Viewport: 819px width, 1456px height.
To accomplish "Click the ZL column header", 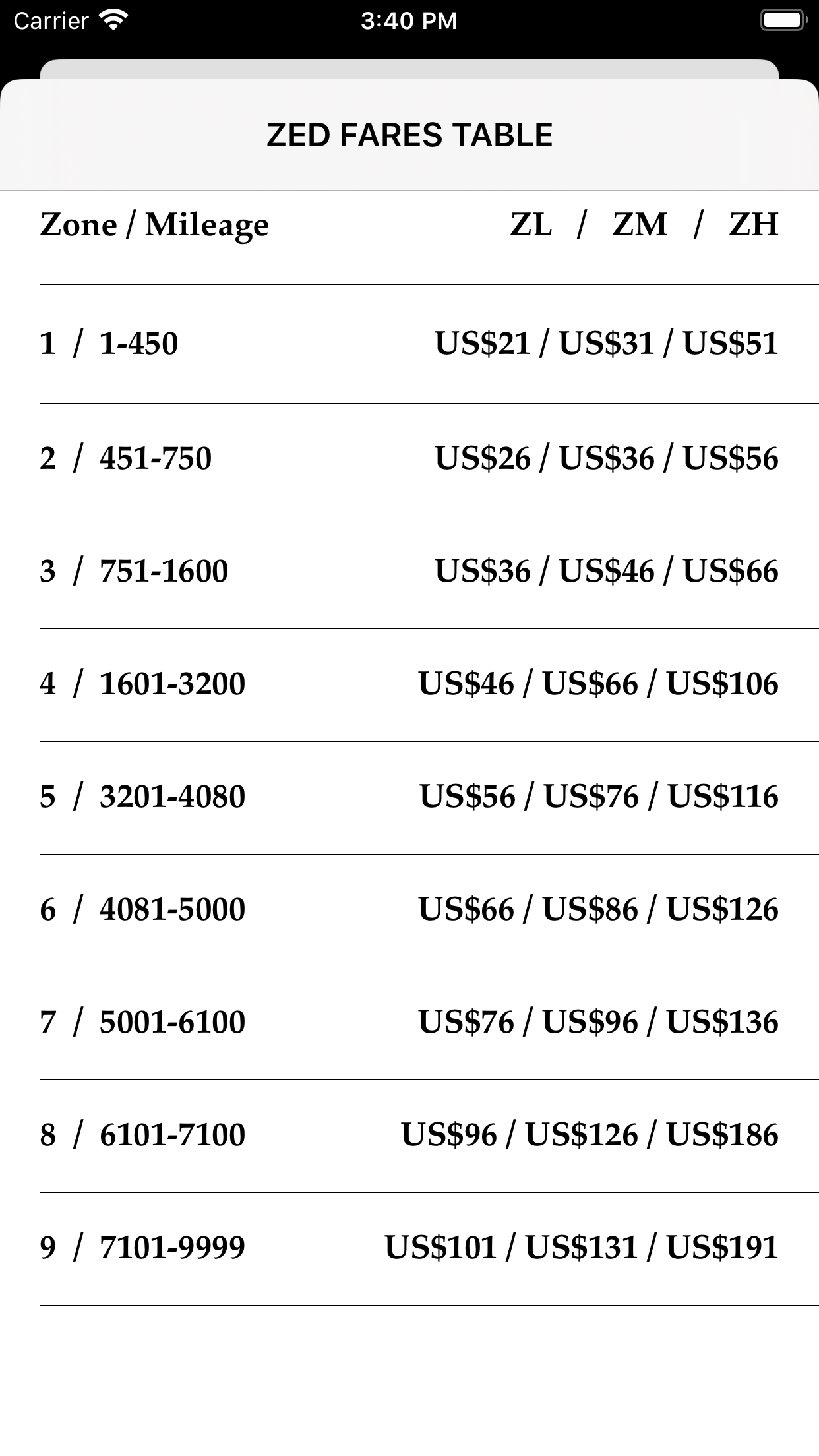I will pyautogui.click(x=531, y=226).
